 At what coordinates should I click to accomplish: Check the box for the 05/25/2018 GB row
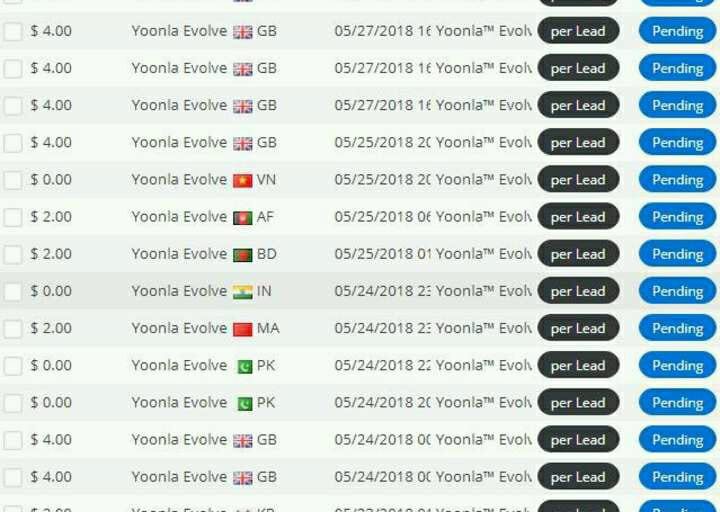coord(12,144)
